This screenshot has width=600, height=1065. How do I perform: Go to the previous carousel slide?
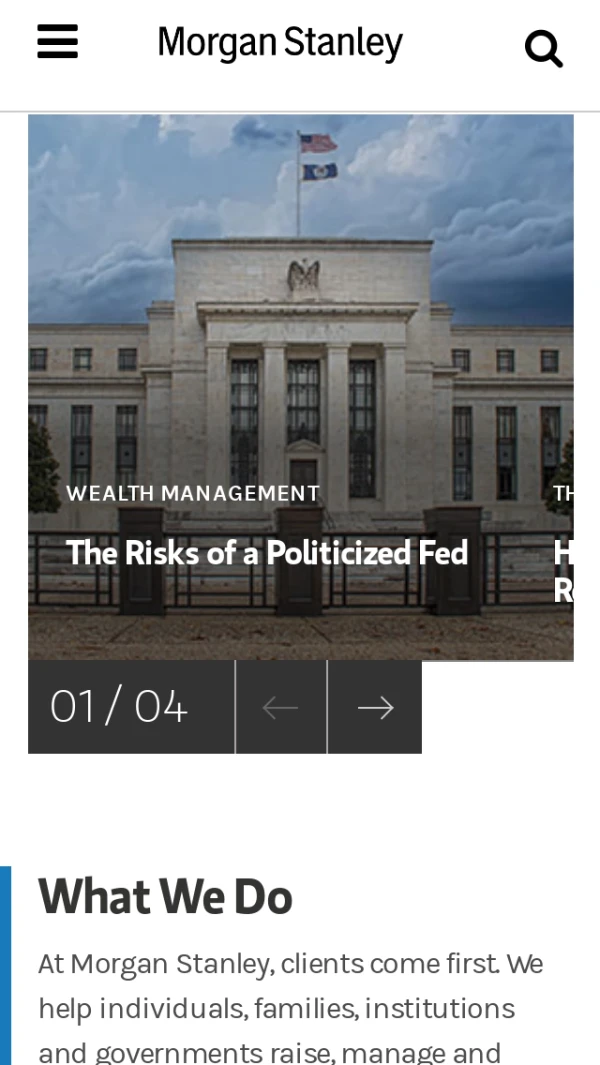tap(281, 707)
